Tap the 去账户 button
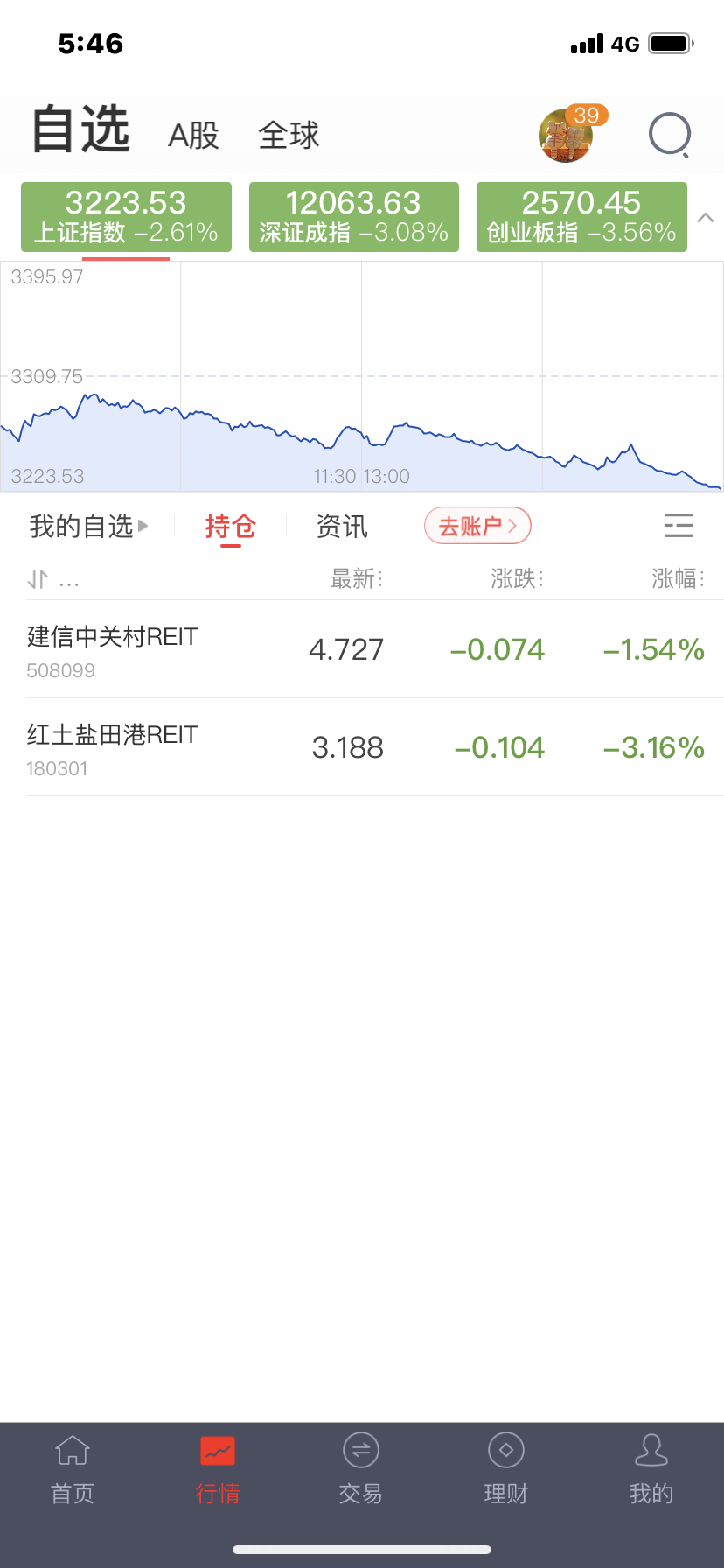Image resolution: width=724 pixels, height=1568 pixels. click(477, 526)
